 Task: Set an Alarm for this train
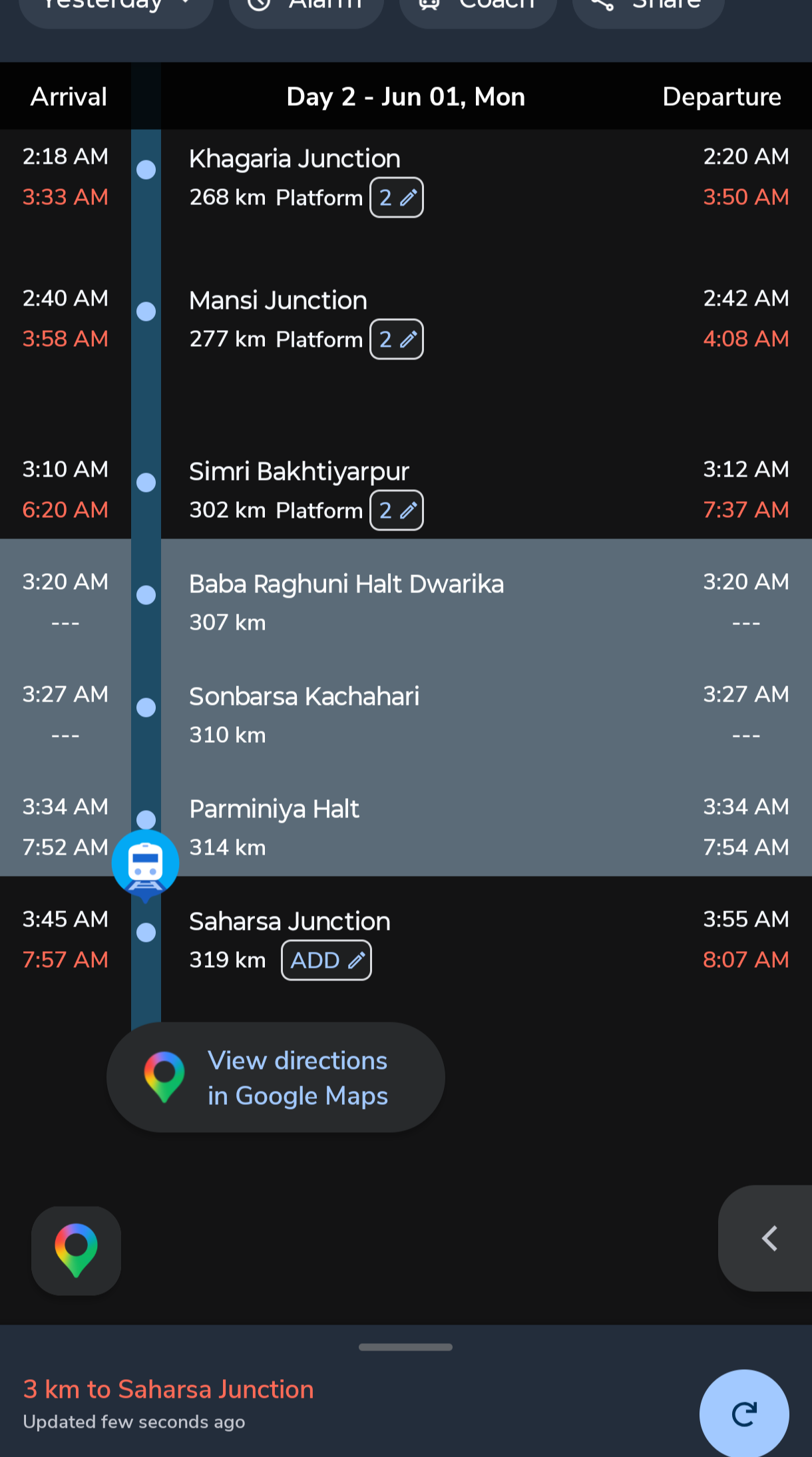[x=306, y=8]
